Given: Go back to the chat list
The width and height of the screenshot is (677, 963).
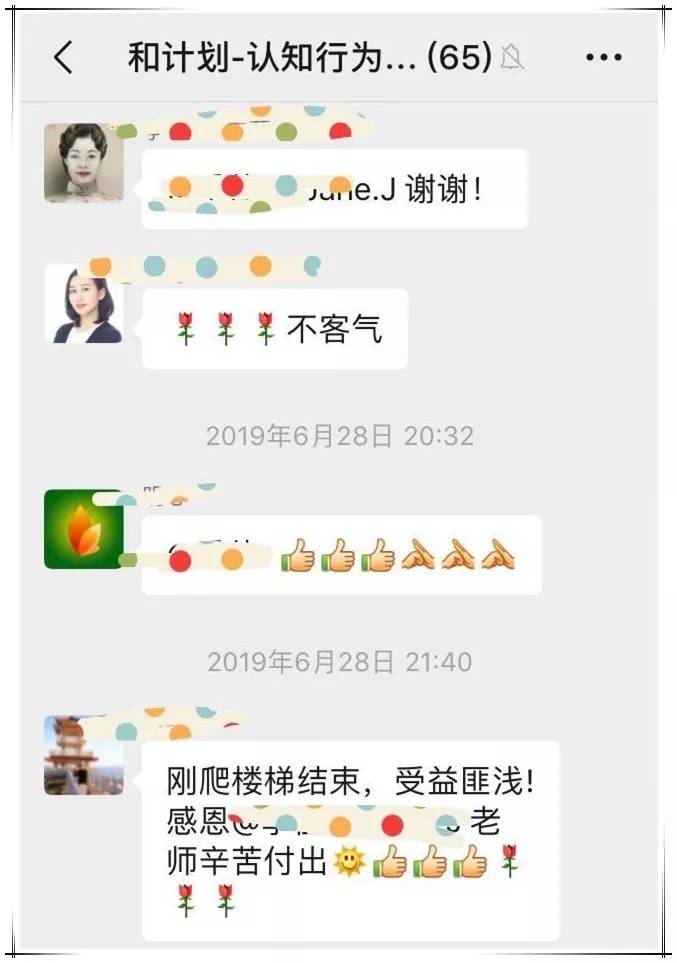Looking at the screenshot, I should pos(63,58).
